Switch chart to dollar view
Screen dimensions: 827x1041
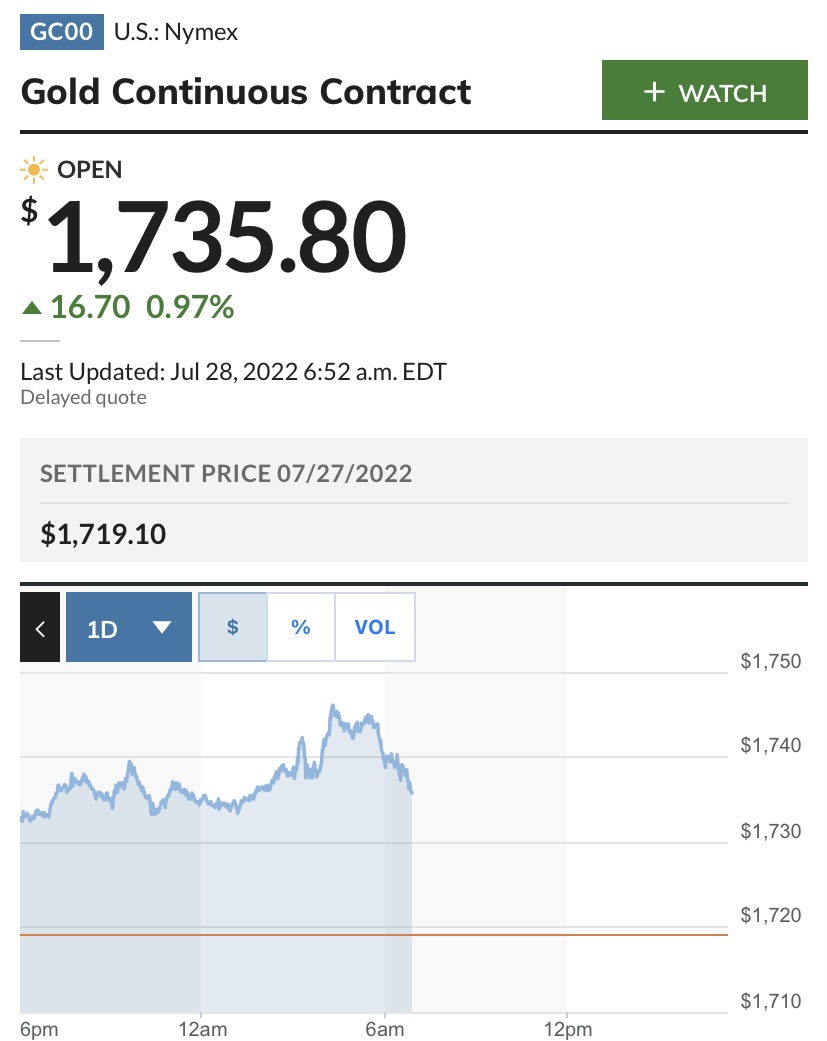click(233, 628)
